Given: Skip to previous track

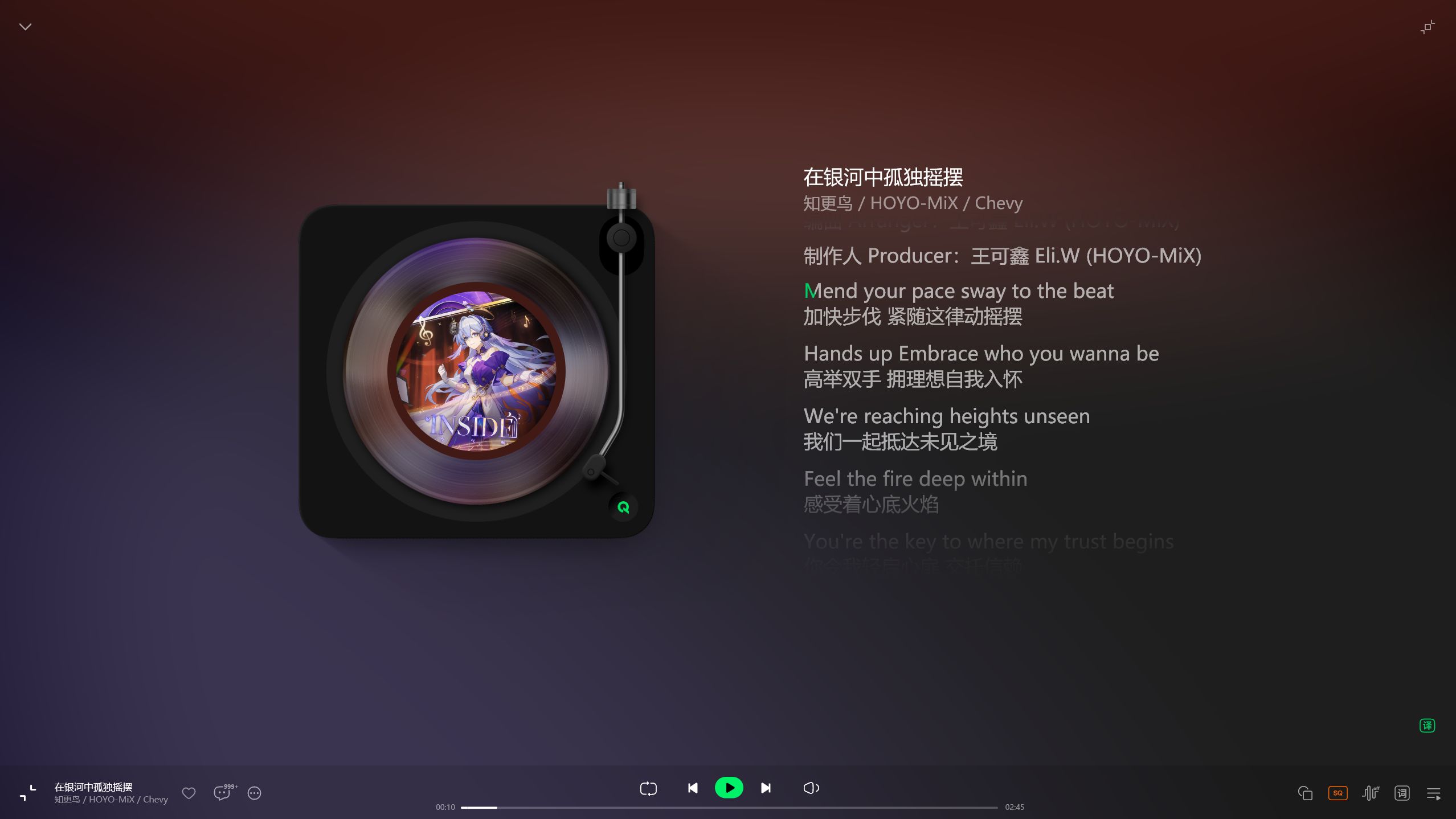Looking at the screenshot, I should (693, 788).
